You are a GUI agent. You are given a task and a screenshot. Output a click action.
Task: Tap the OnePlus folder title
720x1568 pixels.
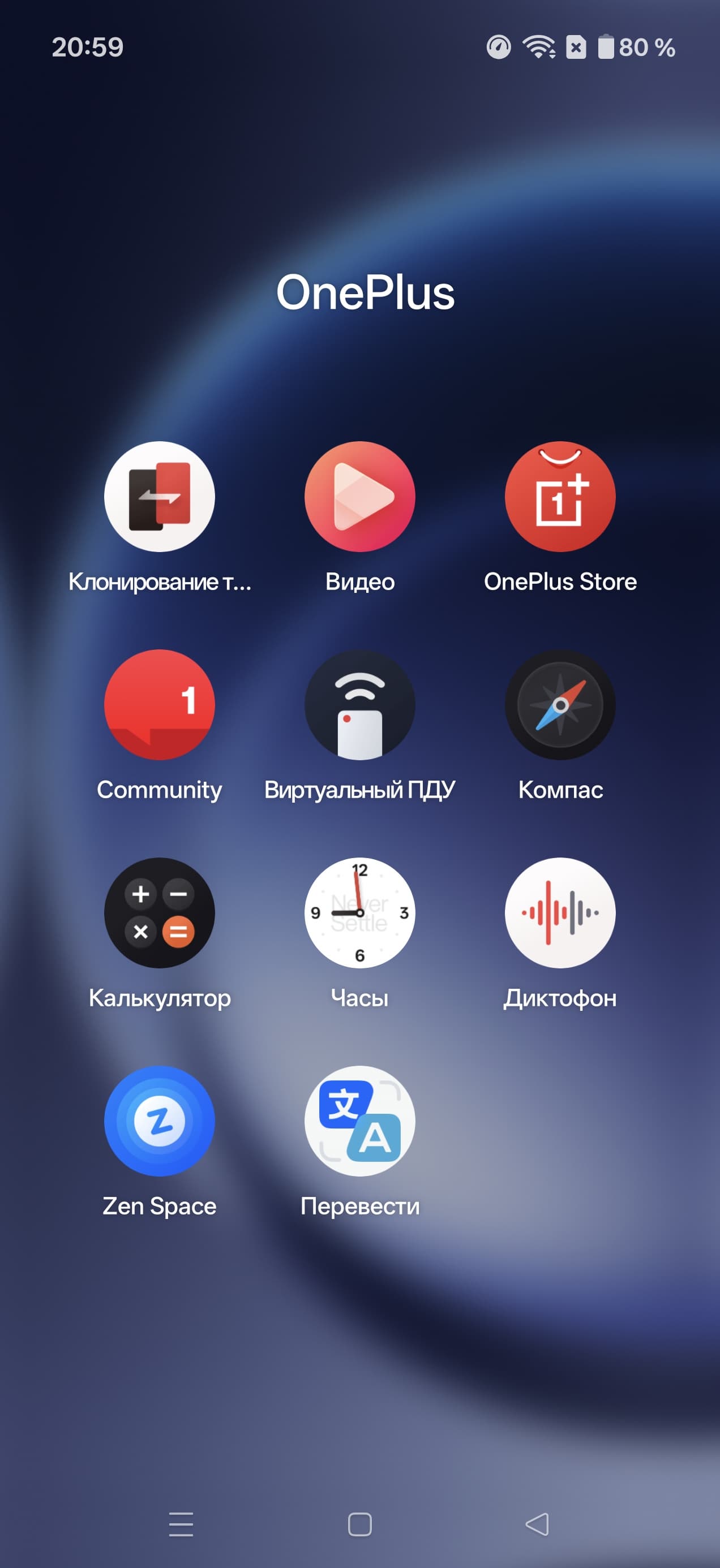tap(365, 293)
